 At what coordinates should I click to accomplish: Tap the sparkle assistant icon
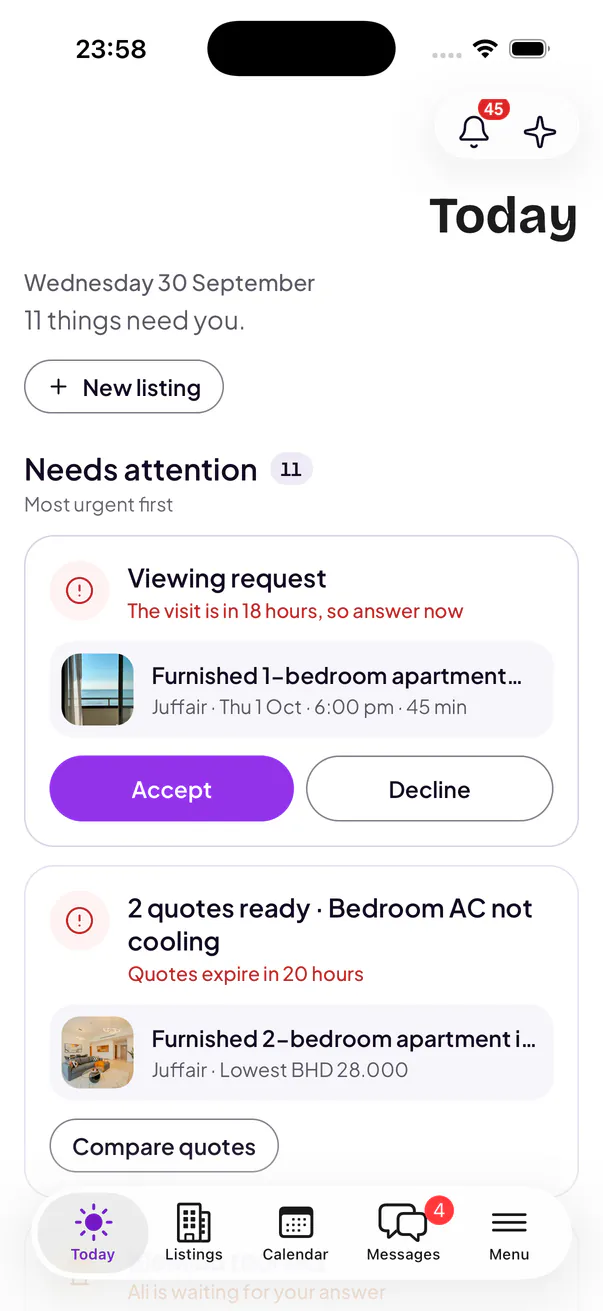coord(540,131)
